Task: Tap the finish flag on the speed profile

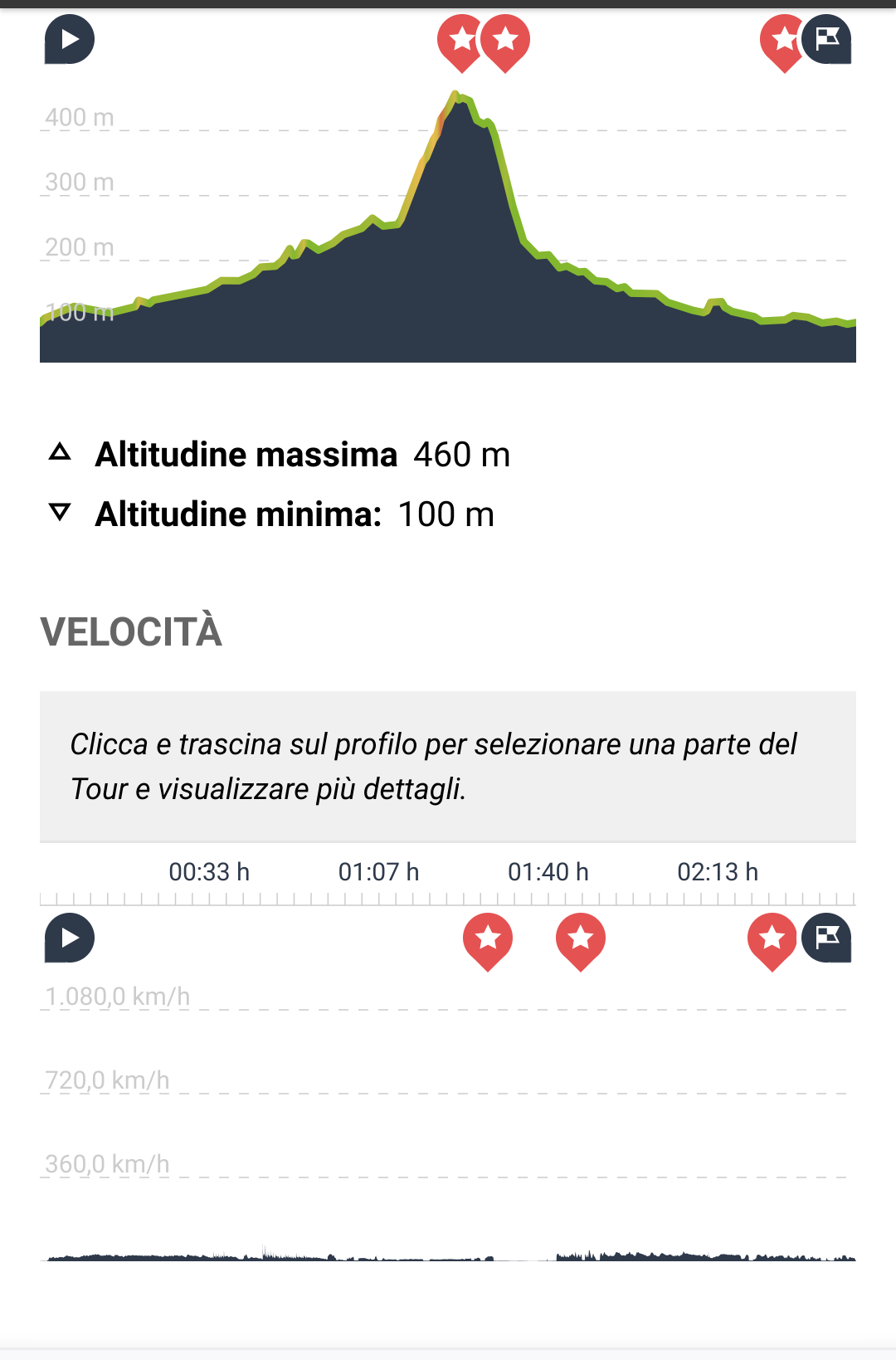Action: tap(827, 938)
